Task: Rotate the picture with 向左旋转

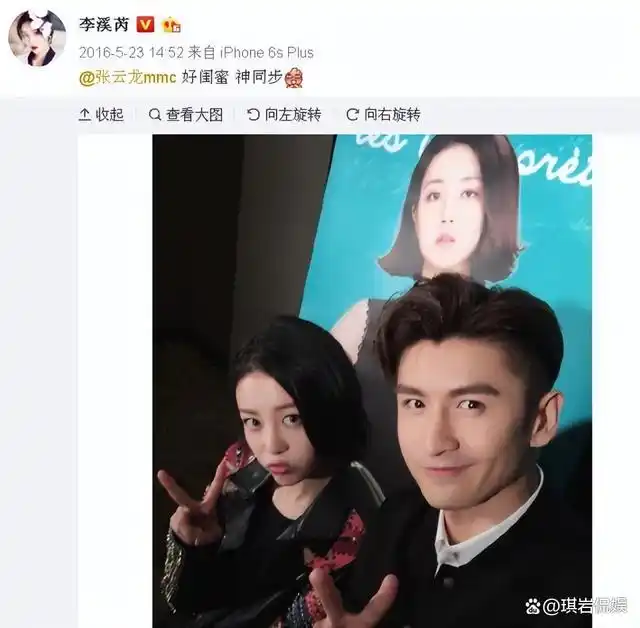Action: [x=285, y=115]
